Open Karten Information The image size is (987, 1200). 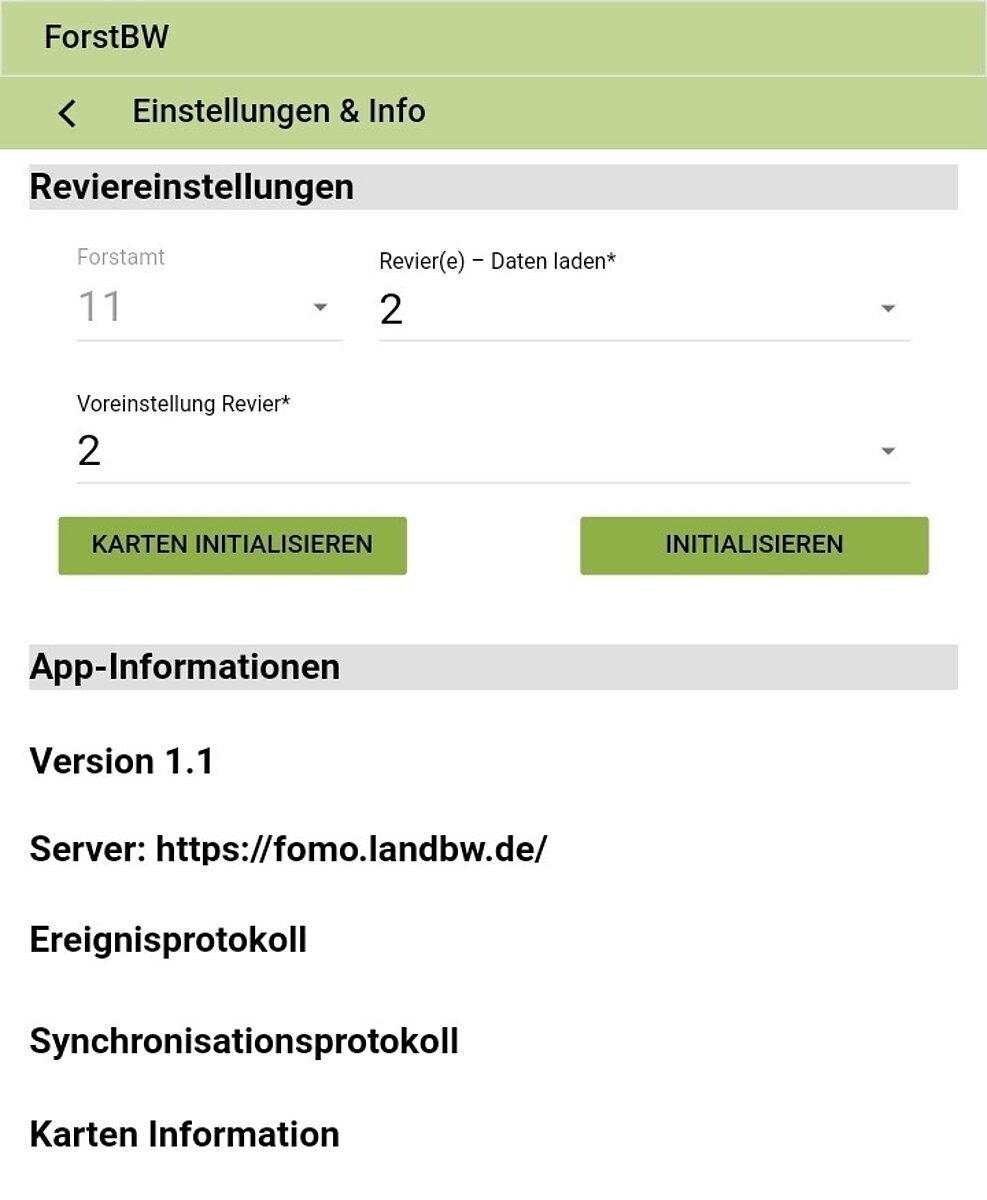coord(184,1134)
